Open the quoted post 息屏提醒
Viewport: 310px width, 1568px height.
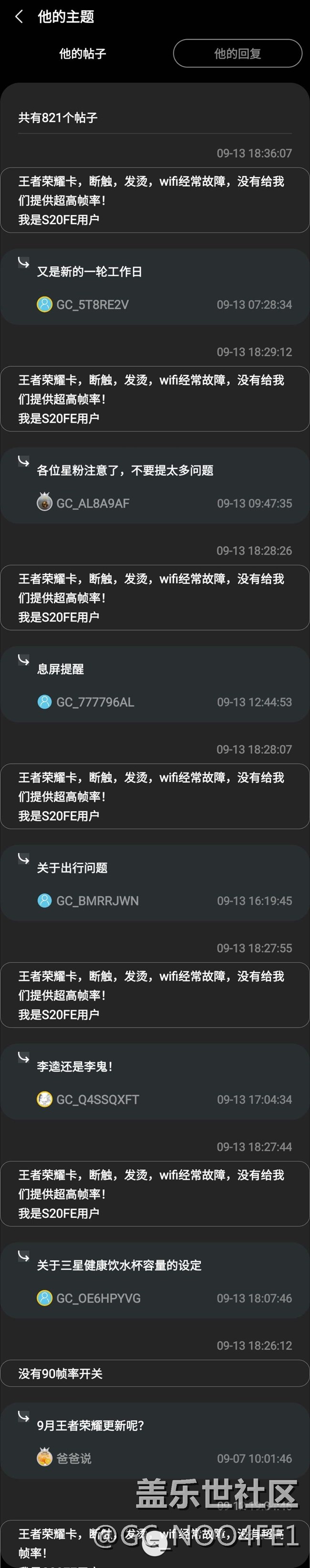(x=60, y=669)
